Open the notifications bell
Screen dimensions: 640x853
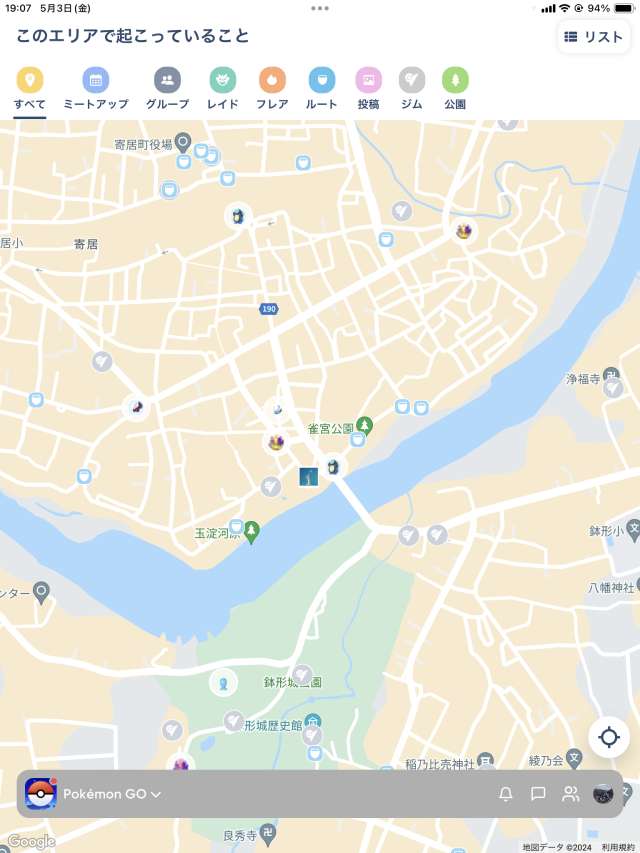(x=506, y=794)
